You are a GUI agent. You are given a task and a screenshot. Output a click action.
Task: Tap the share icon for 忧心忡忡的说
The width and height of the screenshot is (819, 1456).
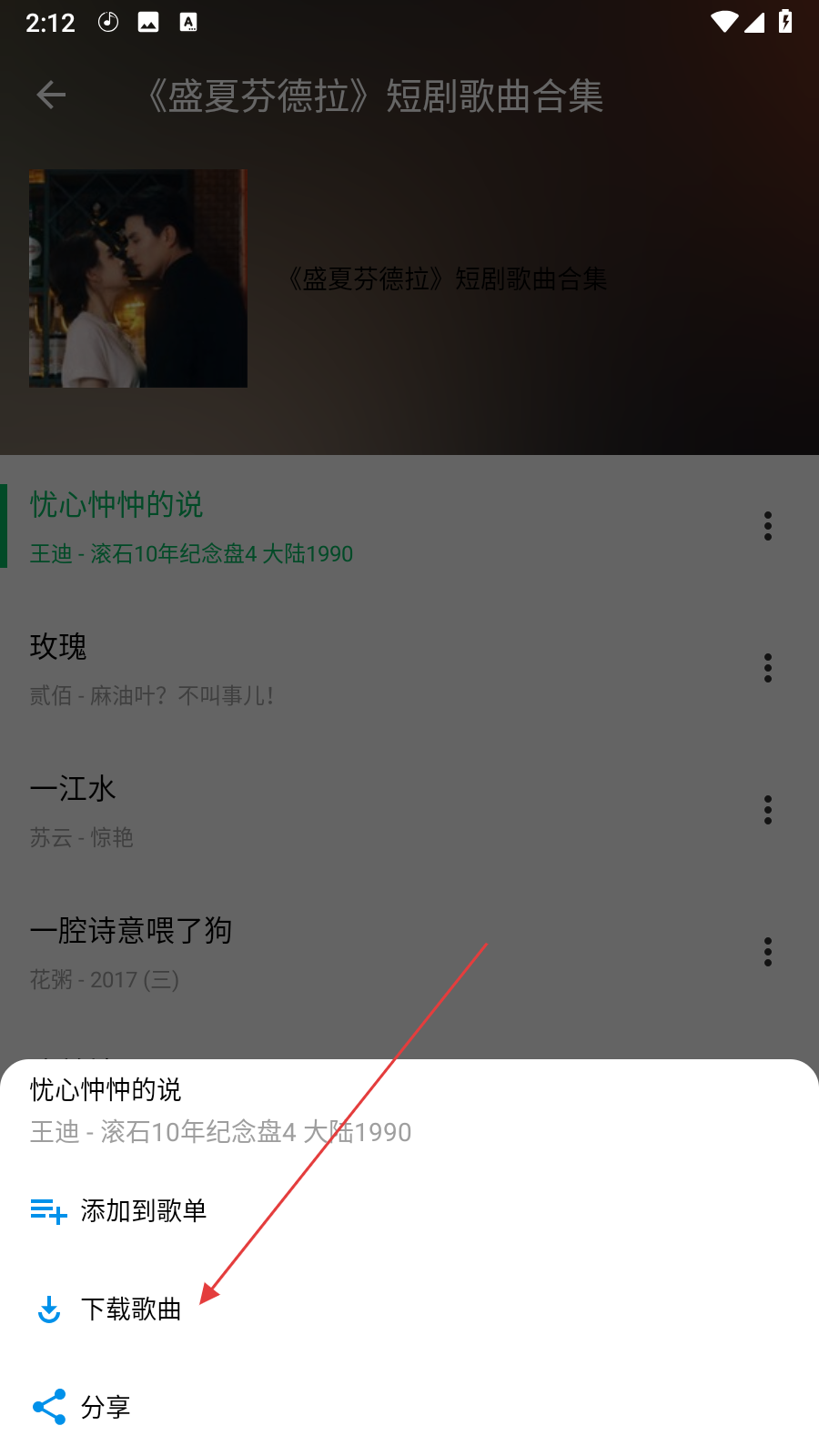pyautogui.click(x=47, y=1407)
